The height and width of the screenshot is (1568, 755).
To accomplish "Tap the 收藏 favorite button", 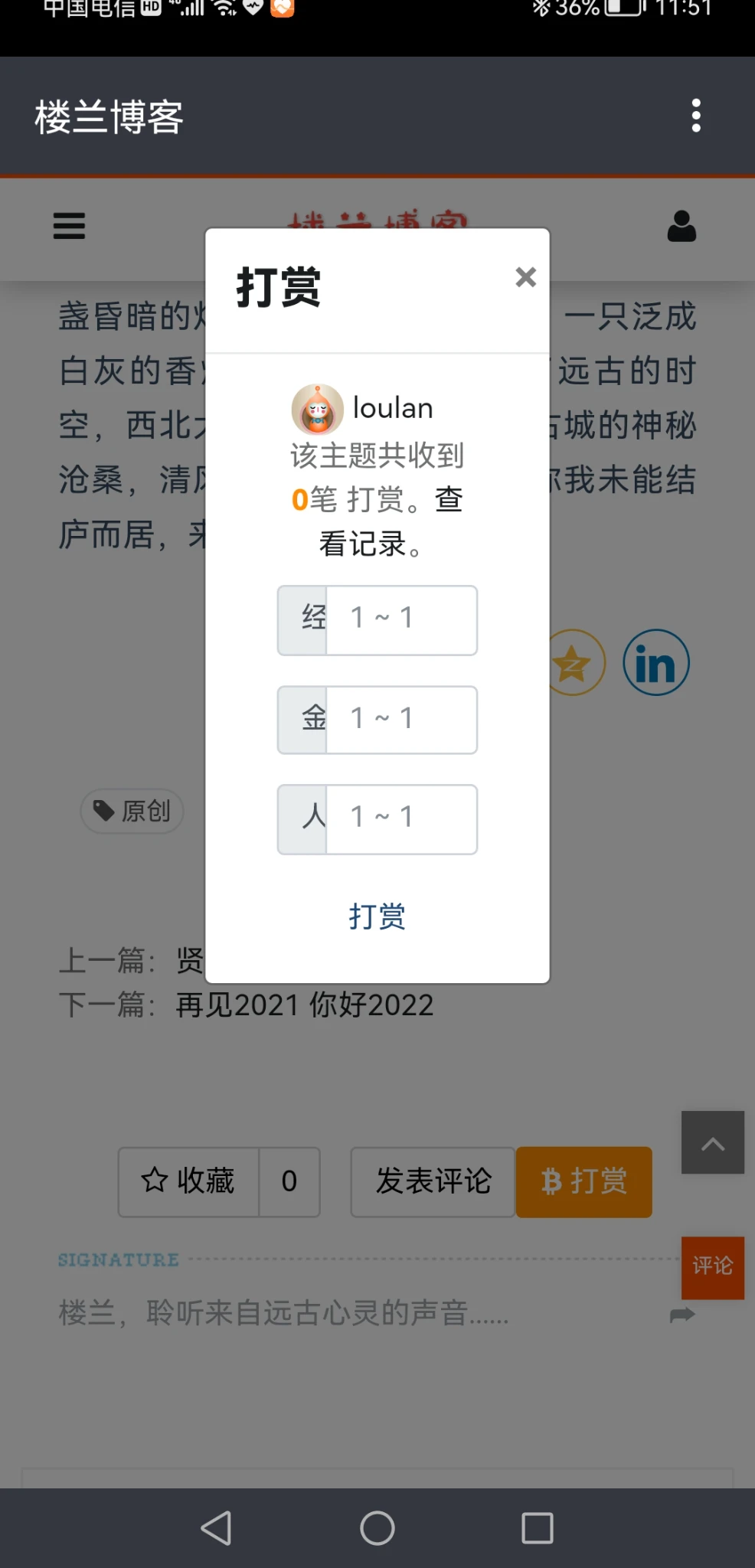I will coord(188,1181).
